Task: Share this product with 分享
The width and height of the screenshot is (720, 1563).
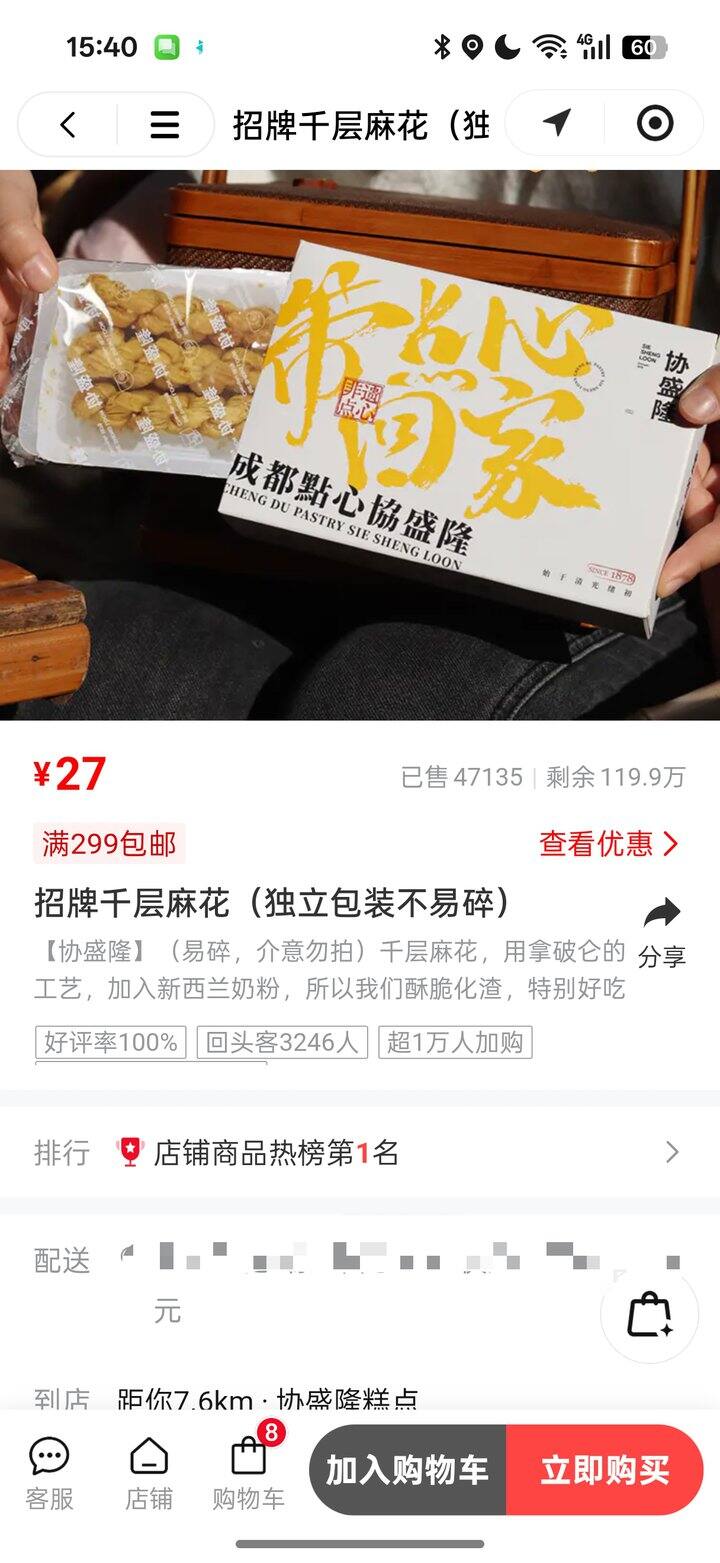Action: pyautogui.click(x=661, y=931)
